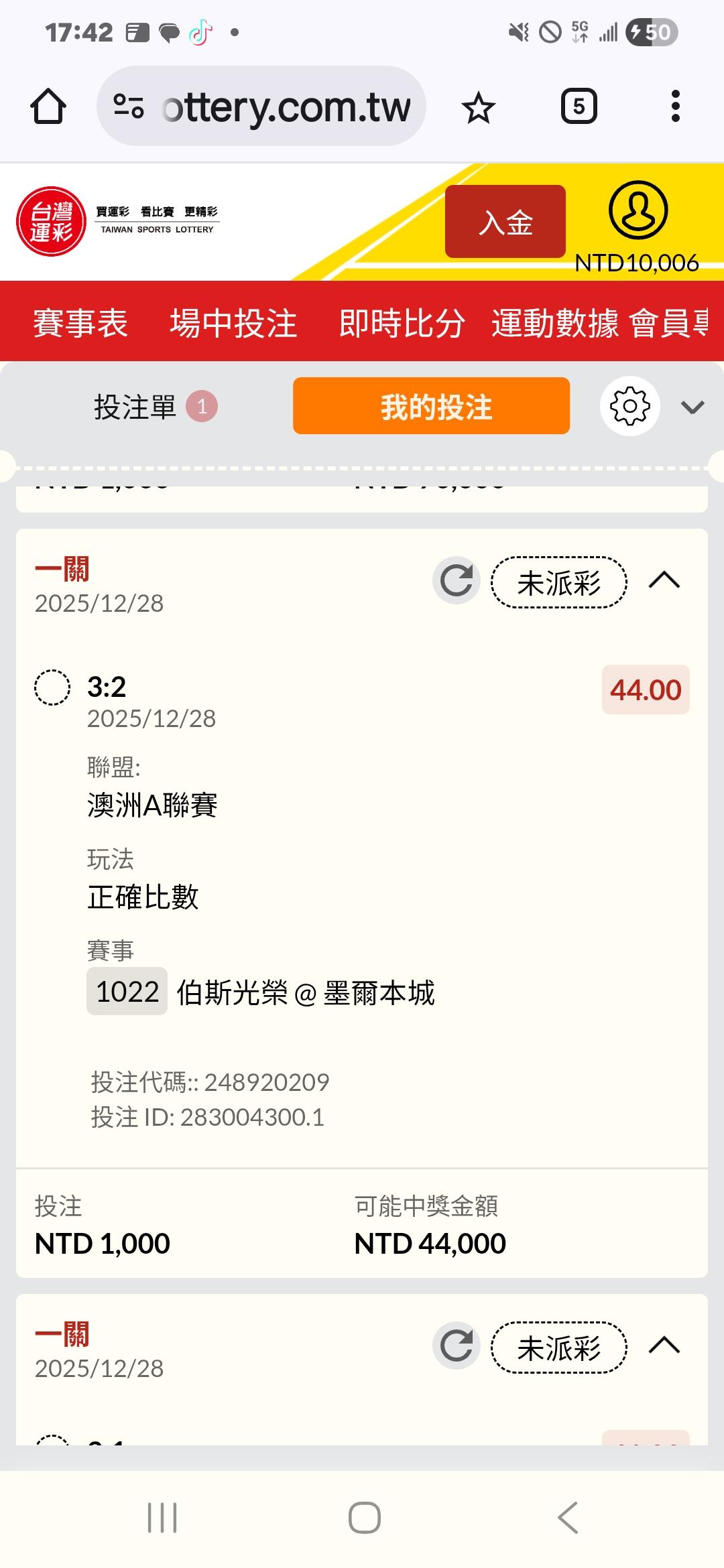Collapse the second 一關 bet card
Screen dimensions: 724x1568
[x=664, y=1346]
